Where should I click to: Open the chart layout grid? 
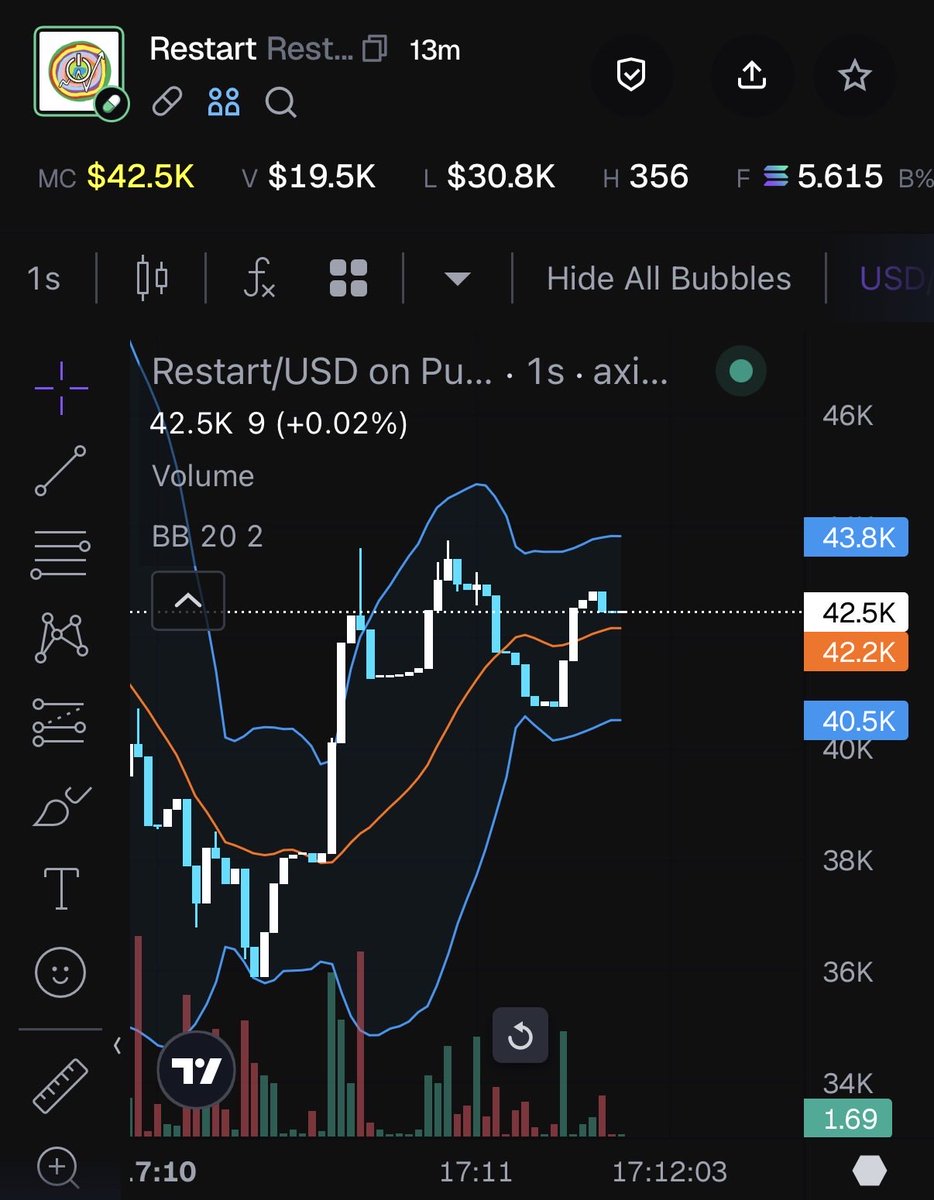[x=348, y=278]
